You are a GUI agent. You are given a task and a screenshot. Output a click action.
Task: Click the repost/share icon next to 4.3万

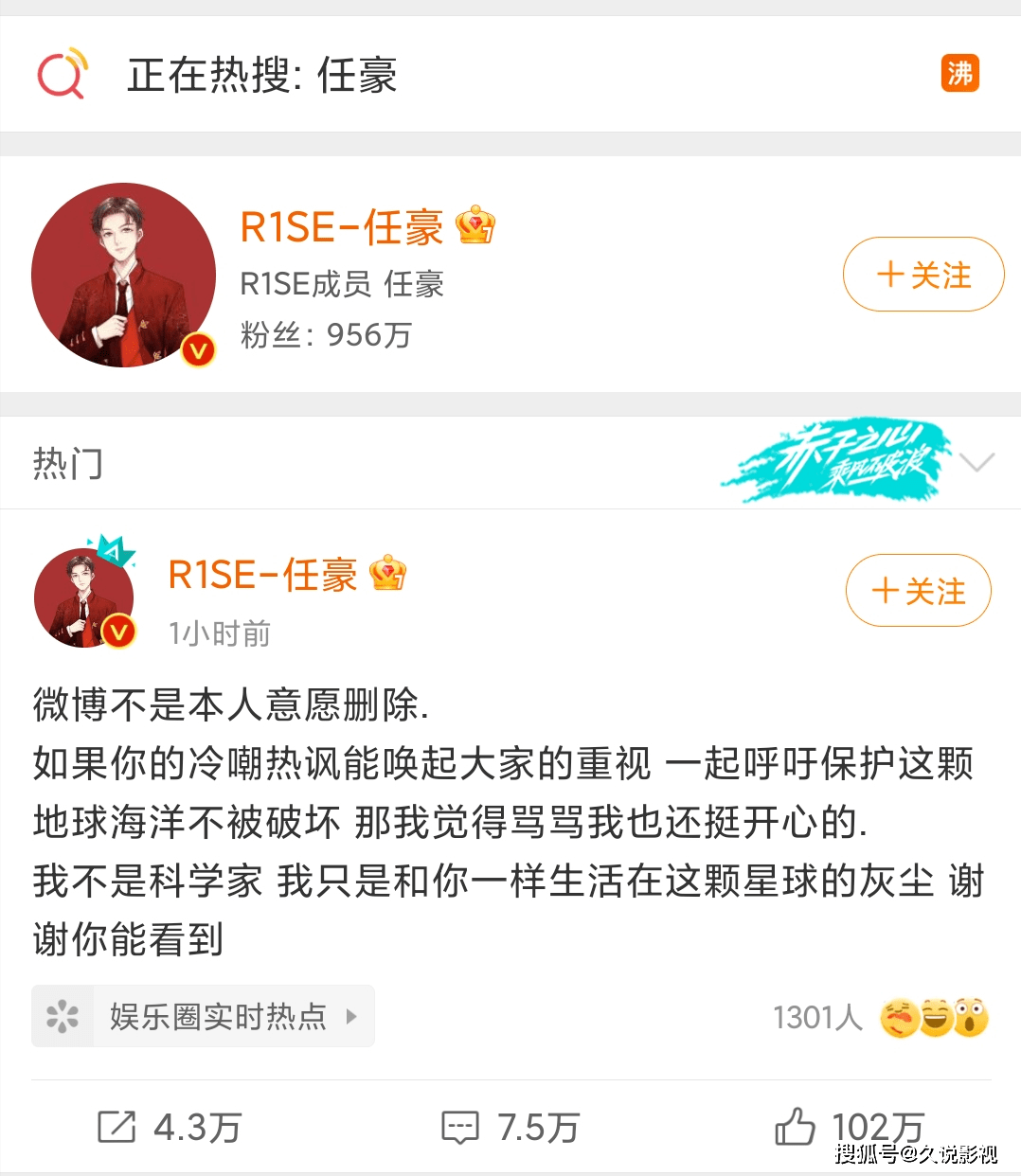(116, 1127)
